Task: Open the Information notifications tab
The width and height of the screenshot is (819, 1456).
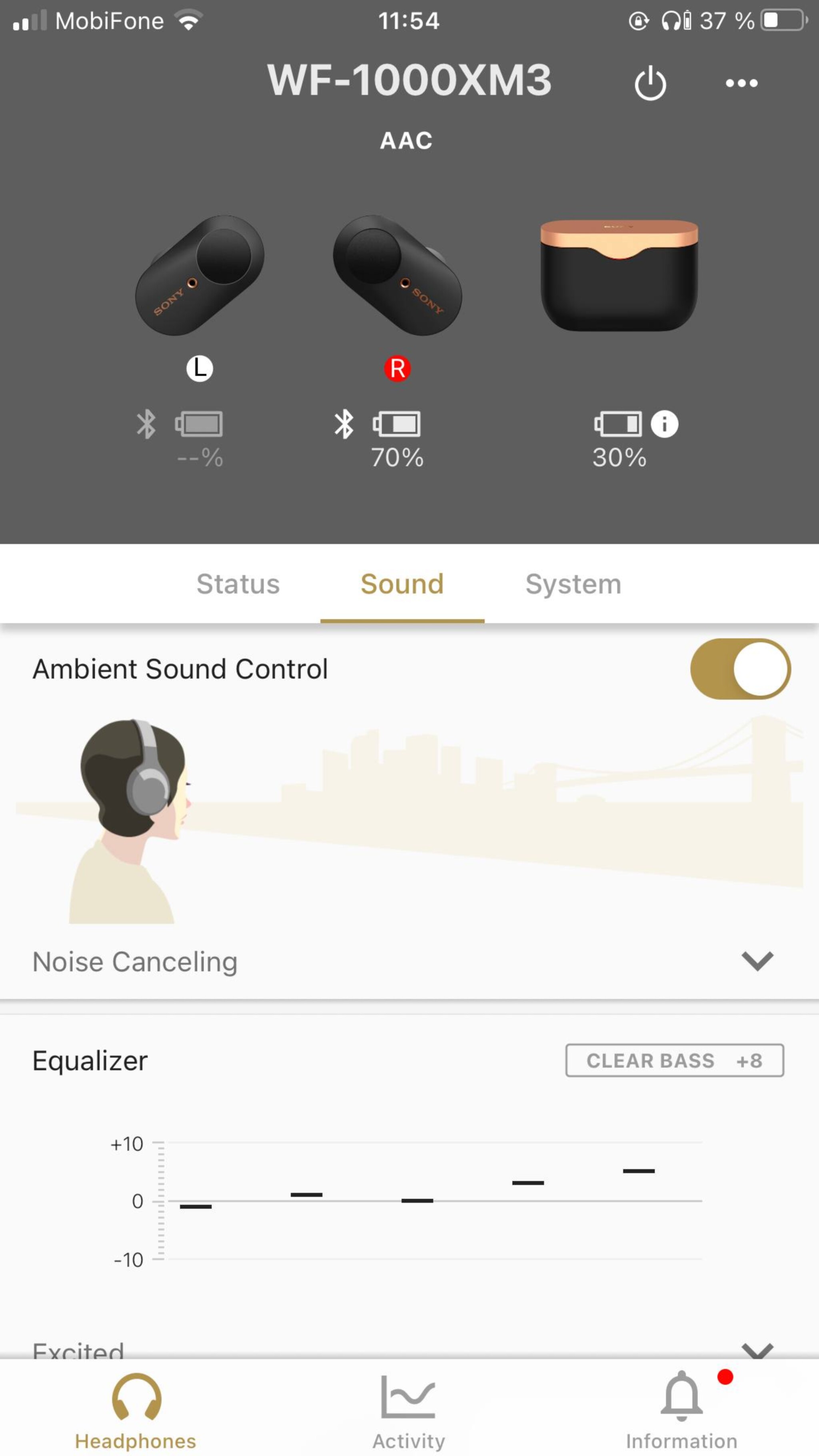Action: 682,1411
